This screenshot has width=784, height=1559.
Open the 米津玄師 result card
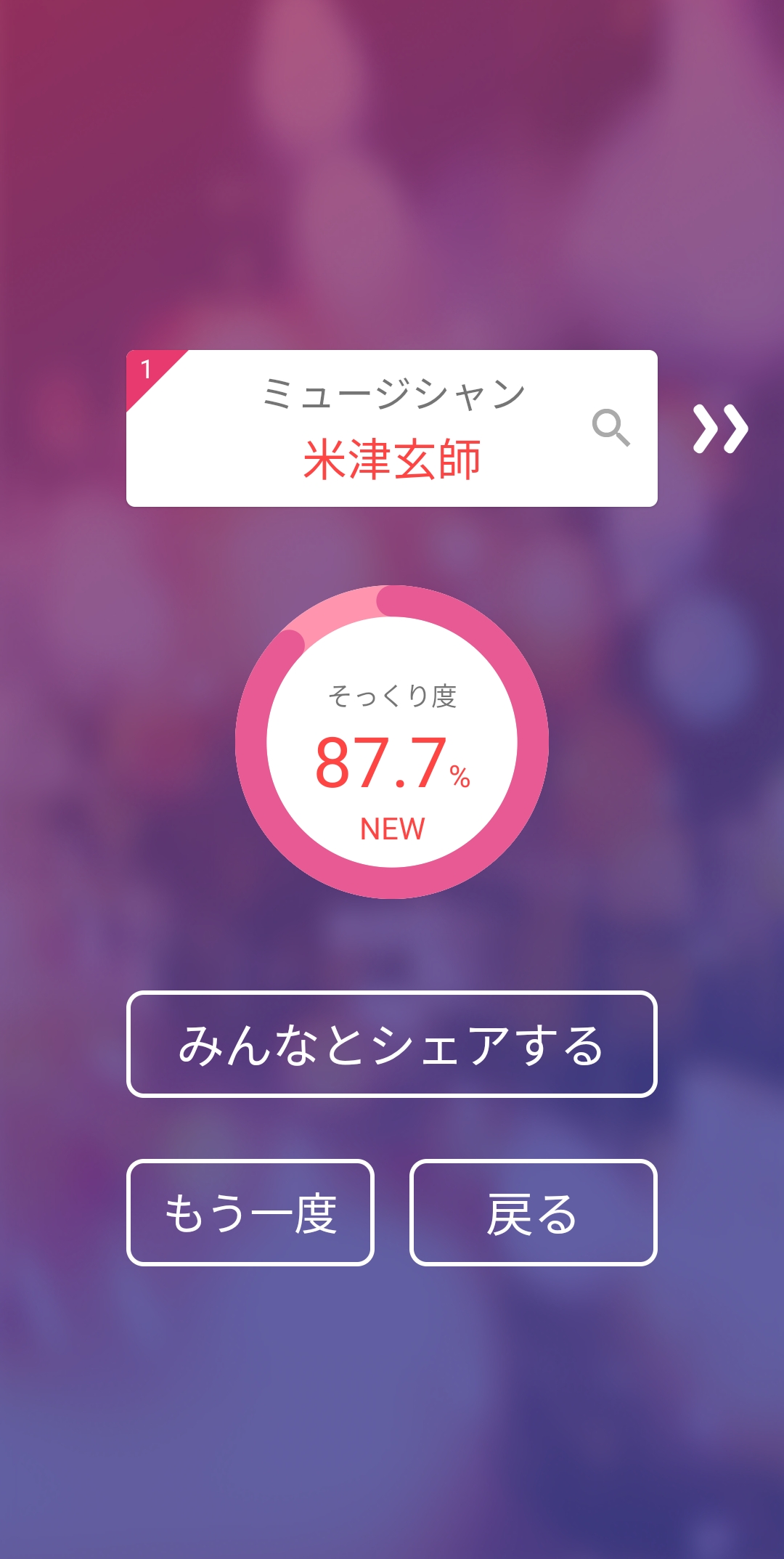click(x=392, y=458)
